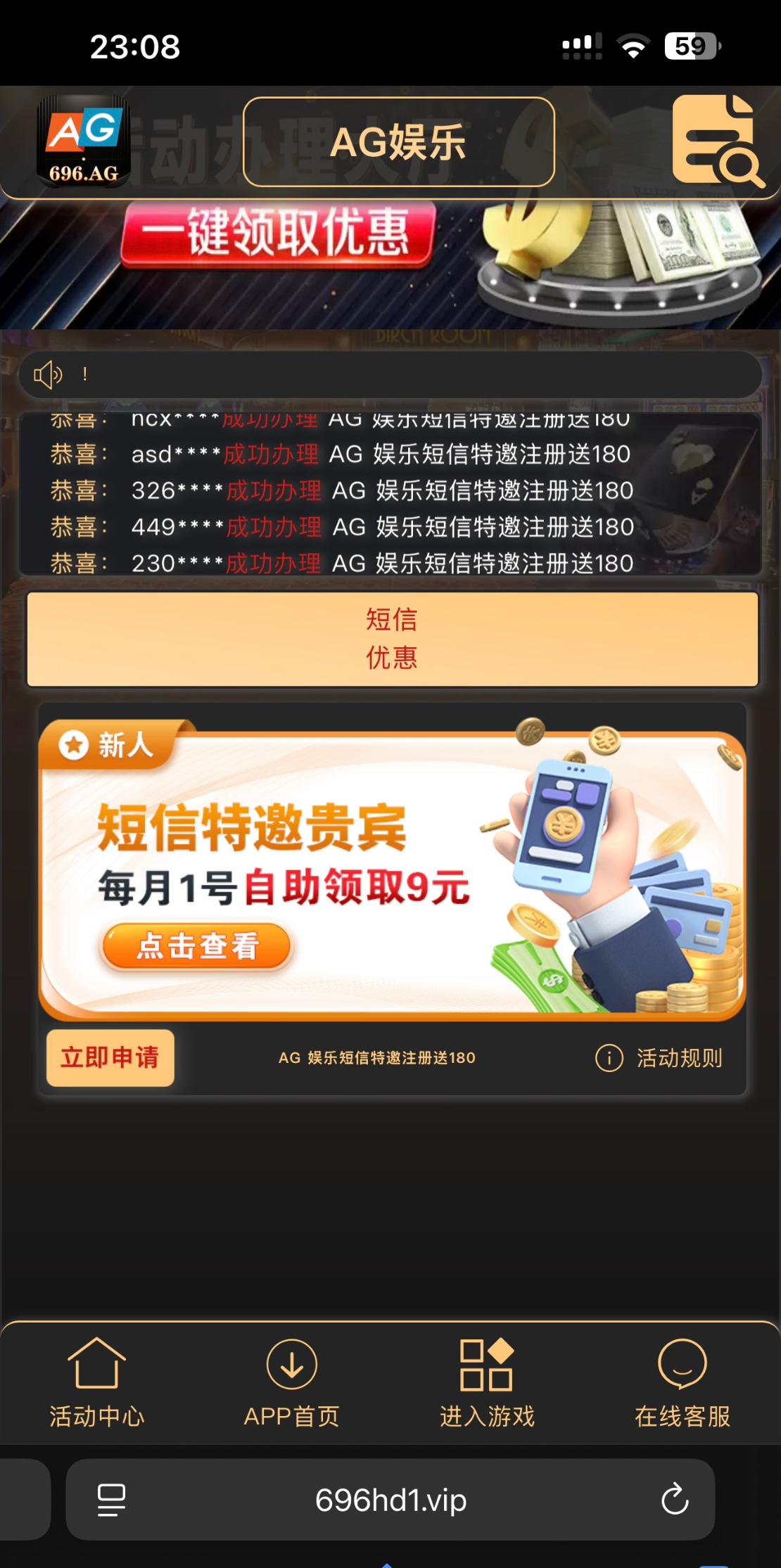Select the 短信优惠 category tab

(392, 639)
